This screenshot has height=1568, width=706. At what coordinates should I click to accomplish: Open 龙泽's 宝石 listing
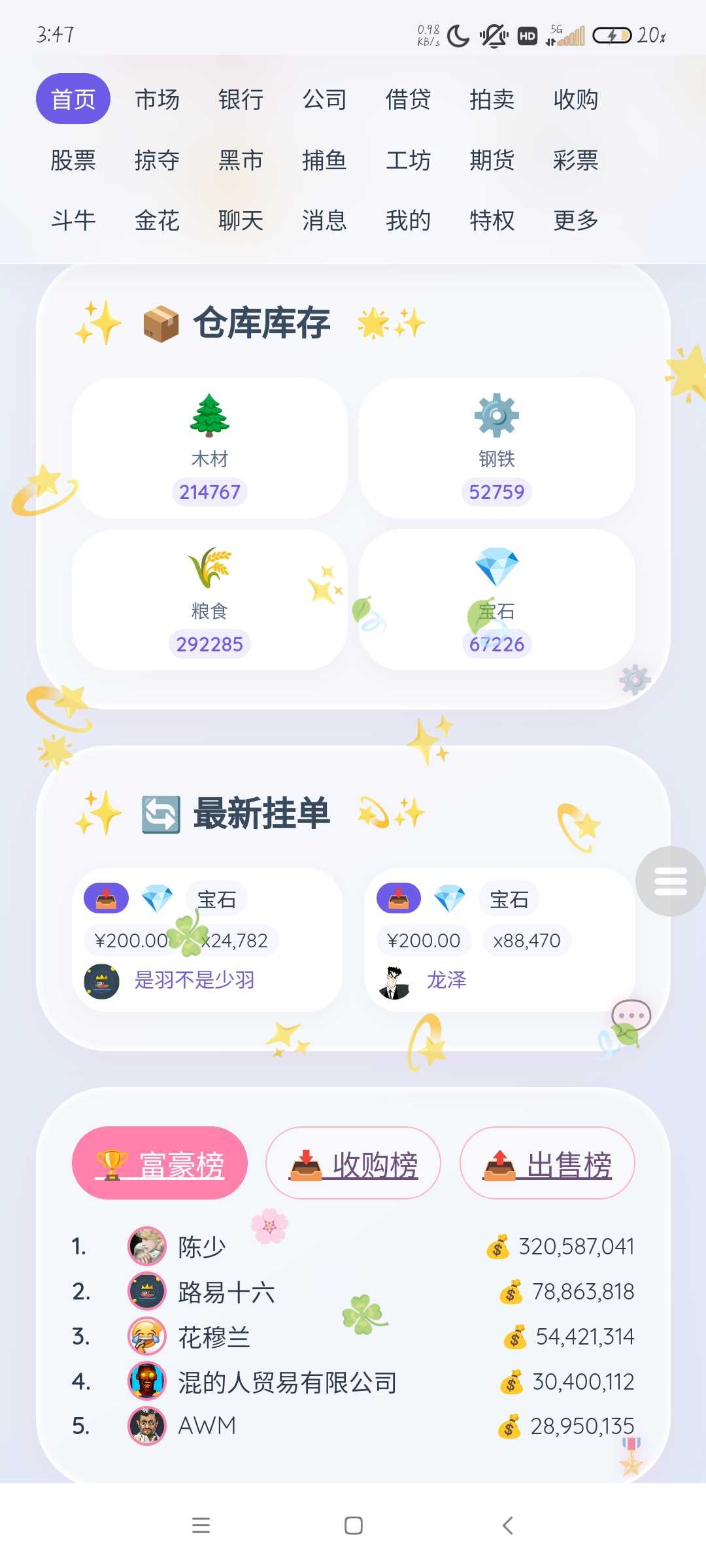tap(499, 939)
